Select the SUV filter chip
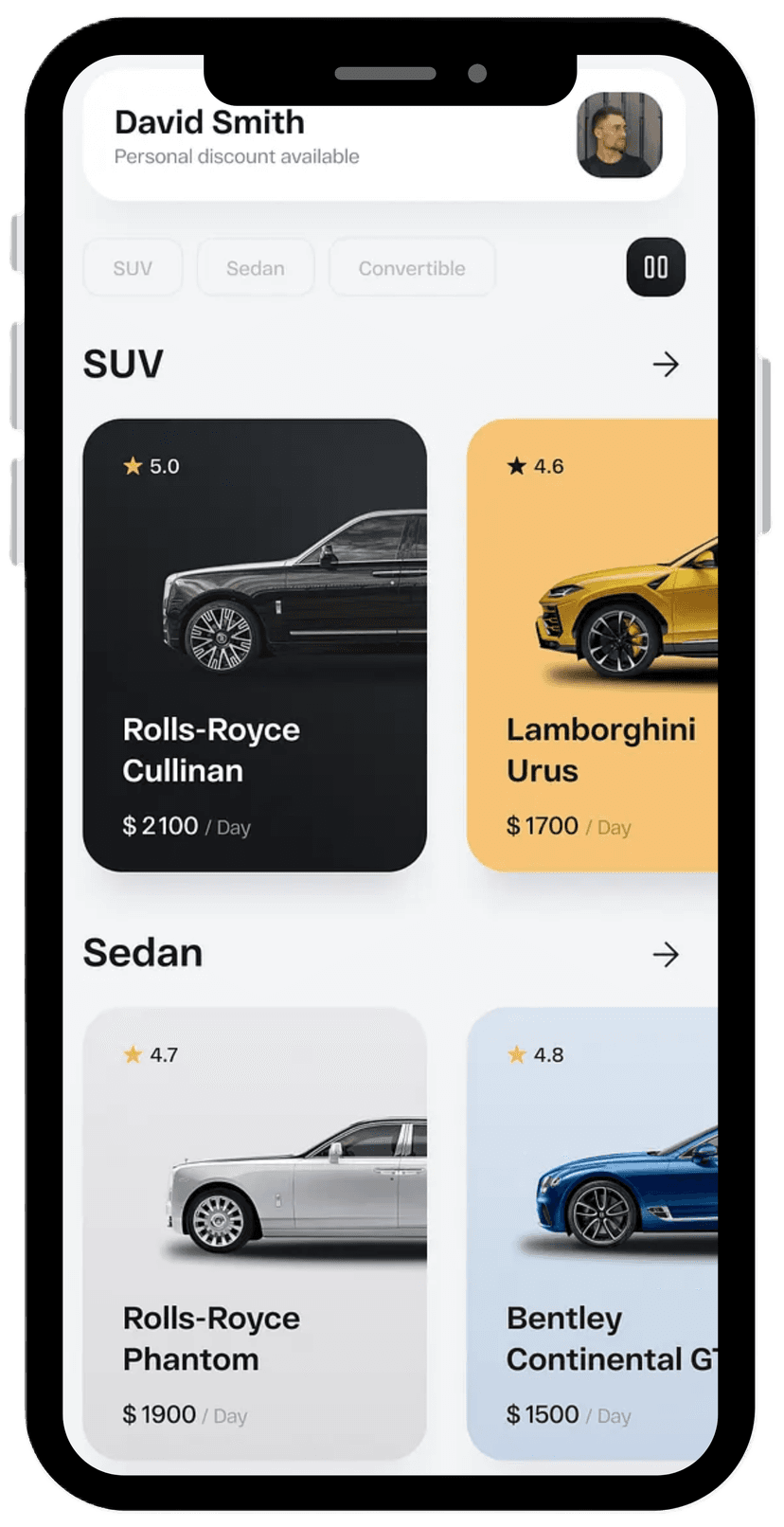The height and width of the screenshot is (1527, 784). 133,268
